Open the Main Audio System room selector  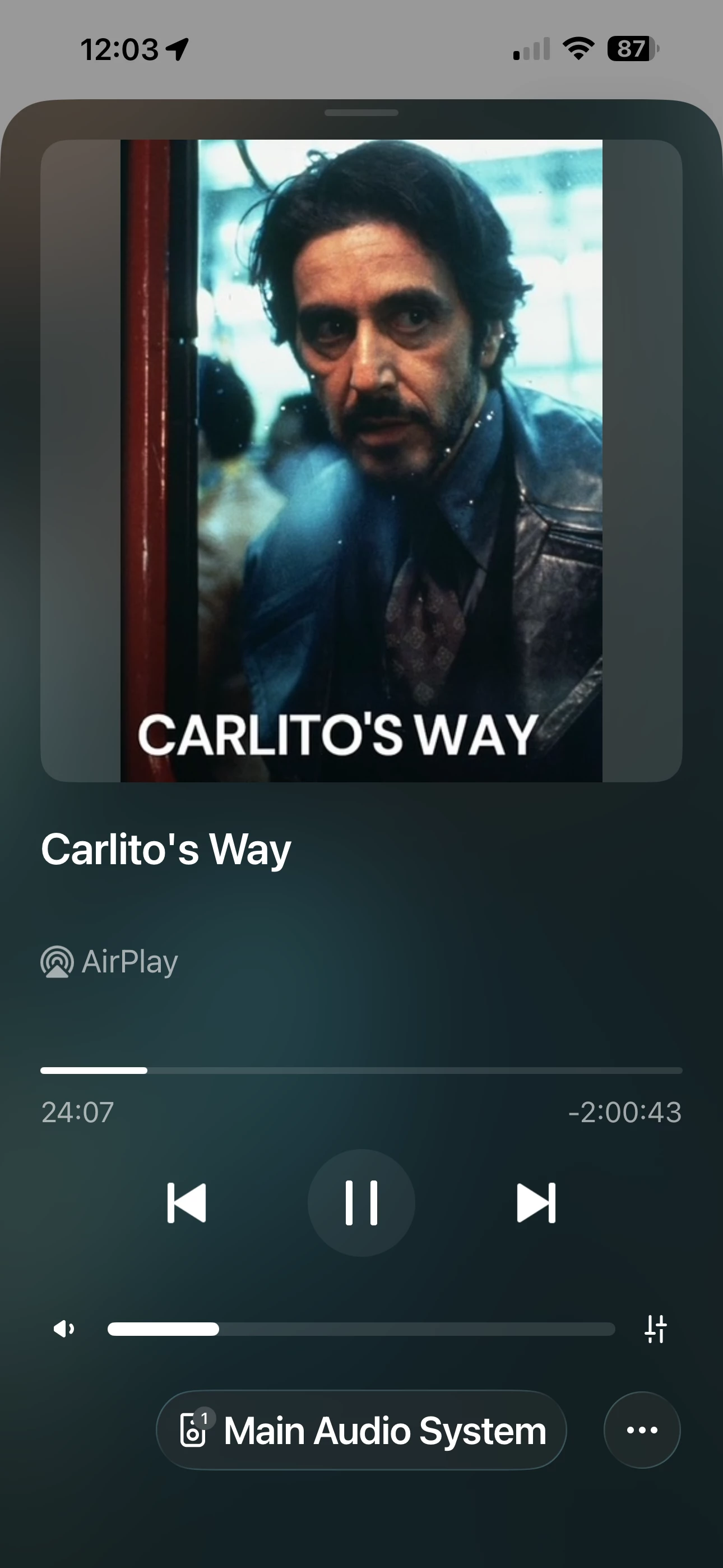coord(361,1430)
